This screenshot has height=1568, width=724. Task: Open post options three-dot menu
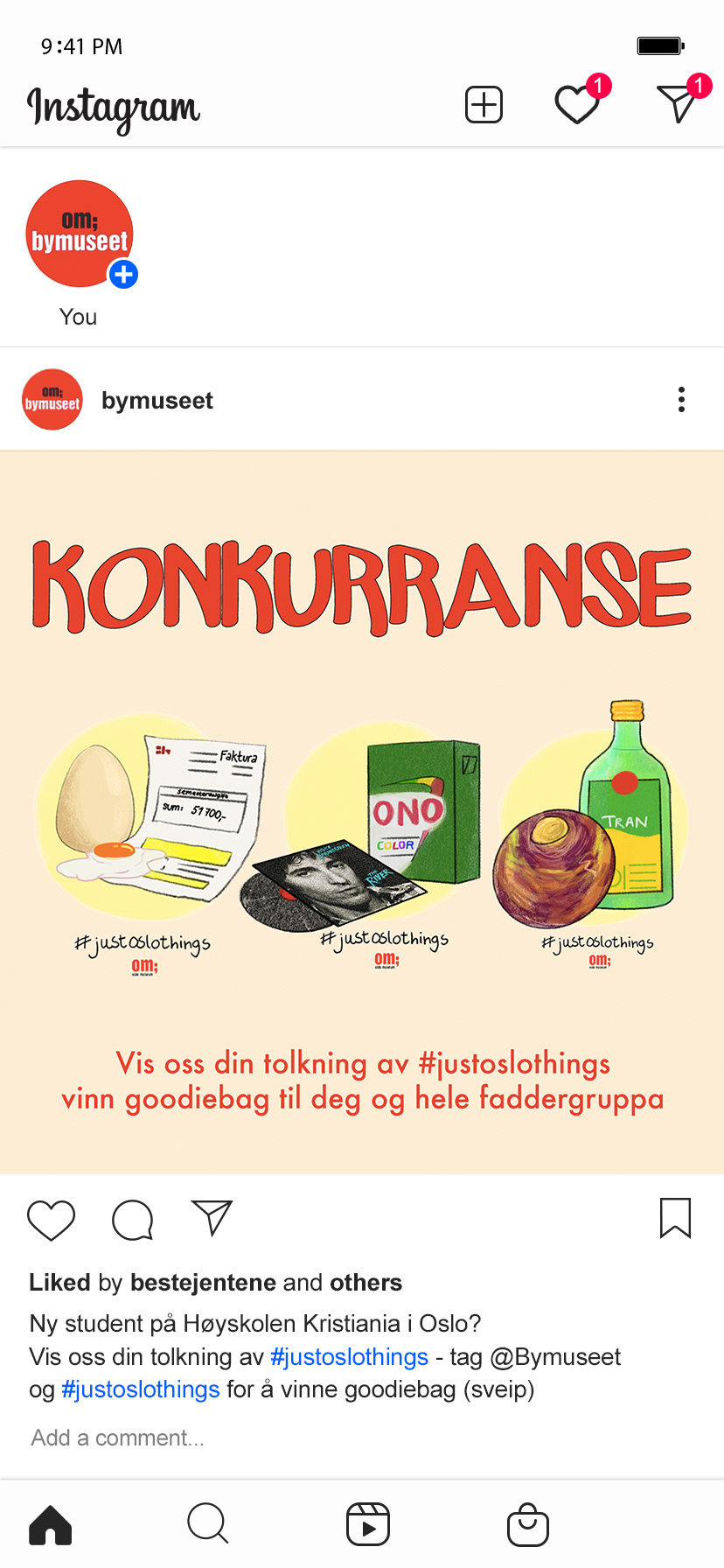pyautogui.click(x=681, y=400)
